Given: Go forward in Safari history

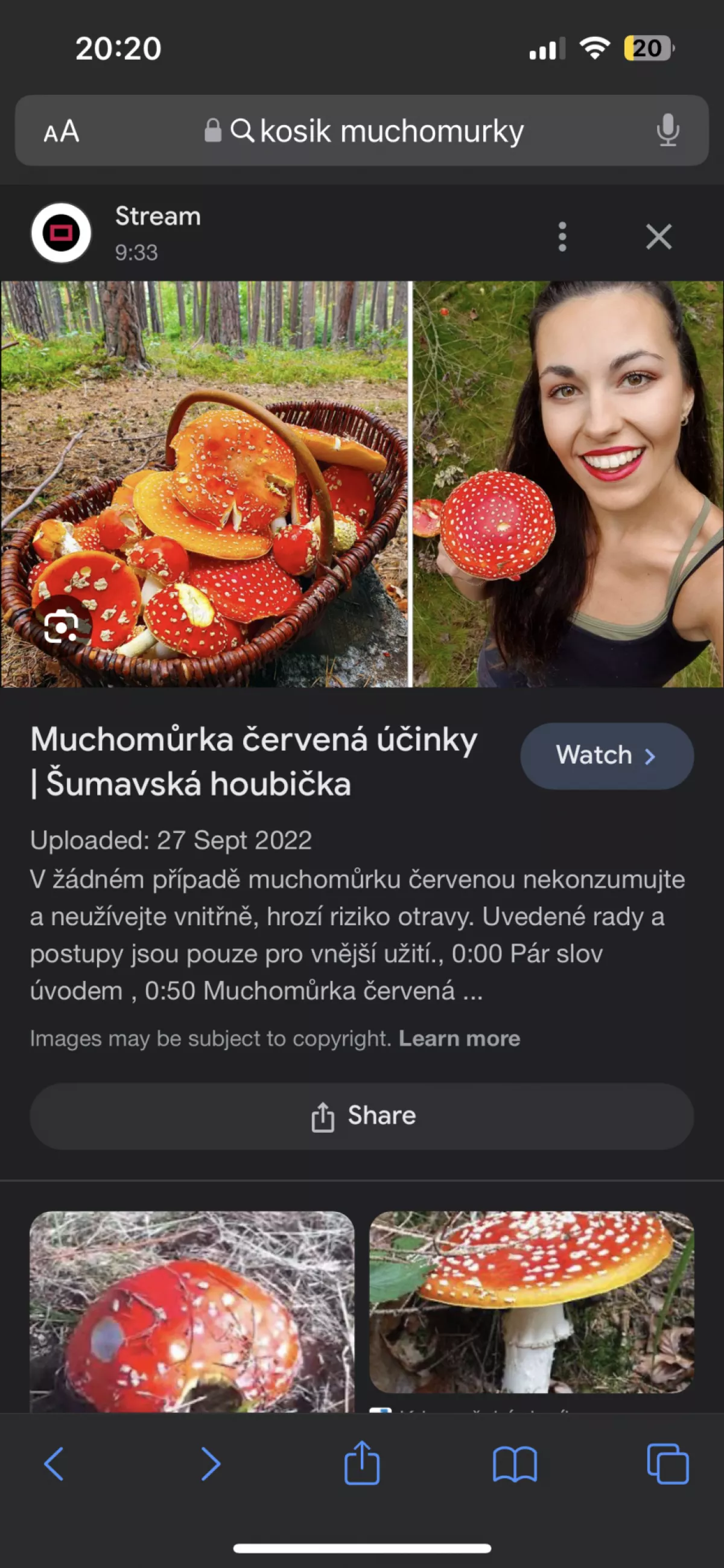Looking at the screenshot, I should [211, 1464].
